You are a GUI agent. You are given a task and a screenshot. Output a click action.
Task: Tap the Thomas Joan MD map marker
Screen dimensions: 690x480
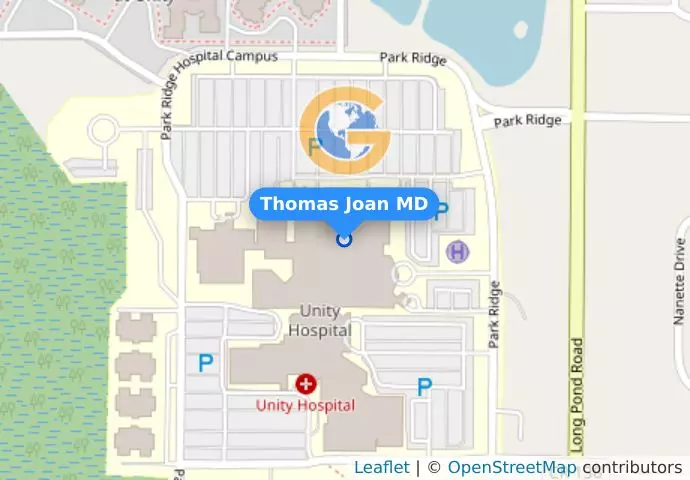(x=344, y=239)
